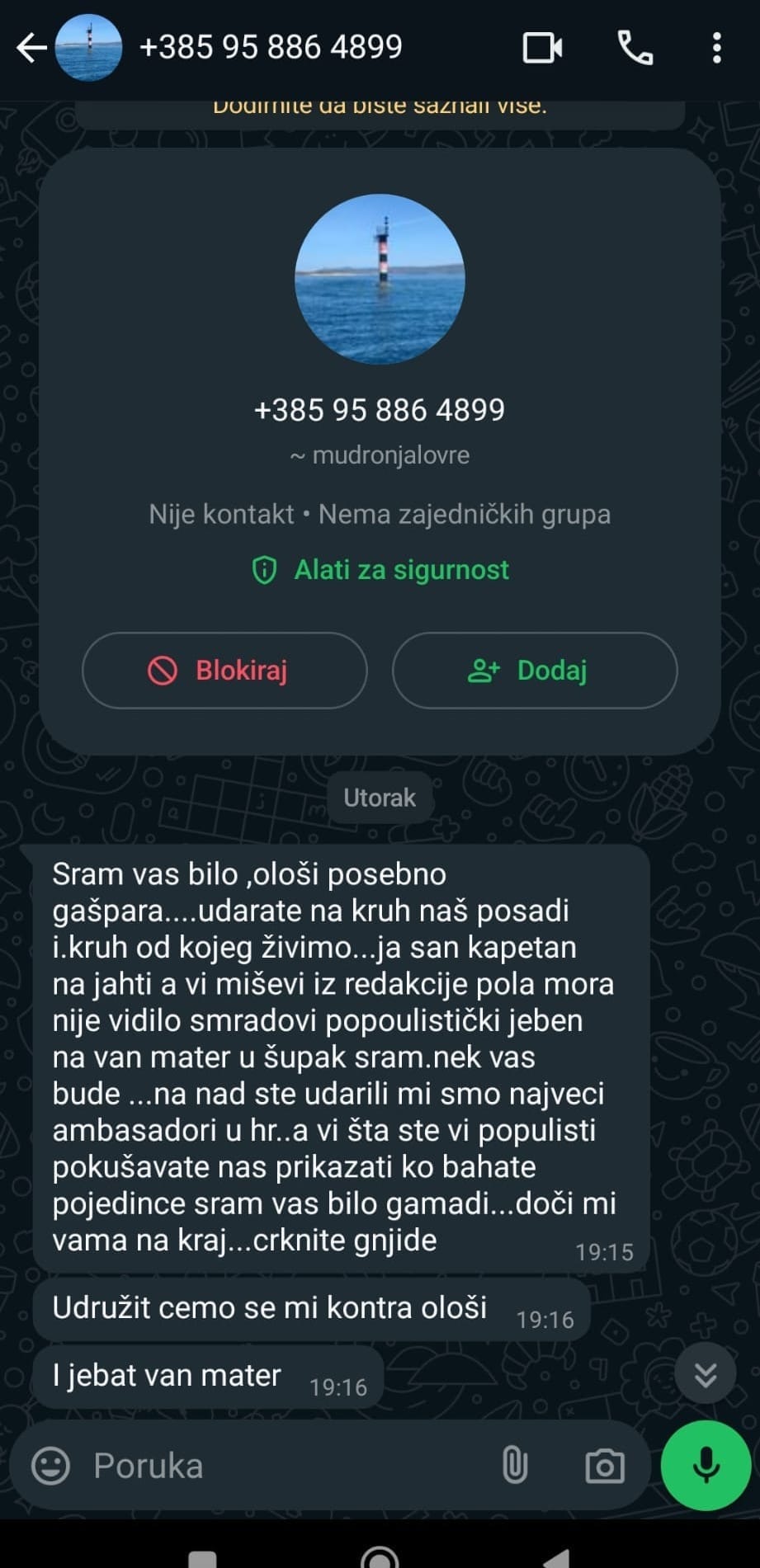Focus the Poruka message field

pos(281,1466)
